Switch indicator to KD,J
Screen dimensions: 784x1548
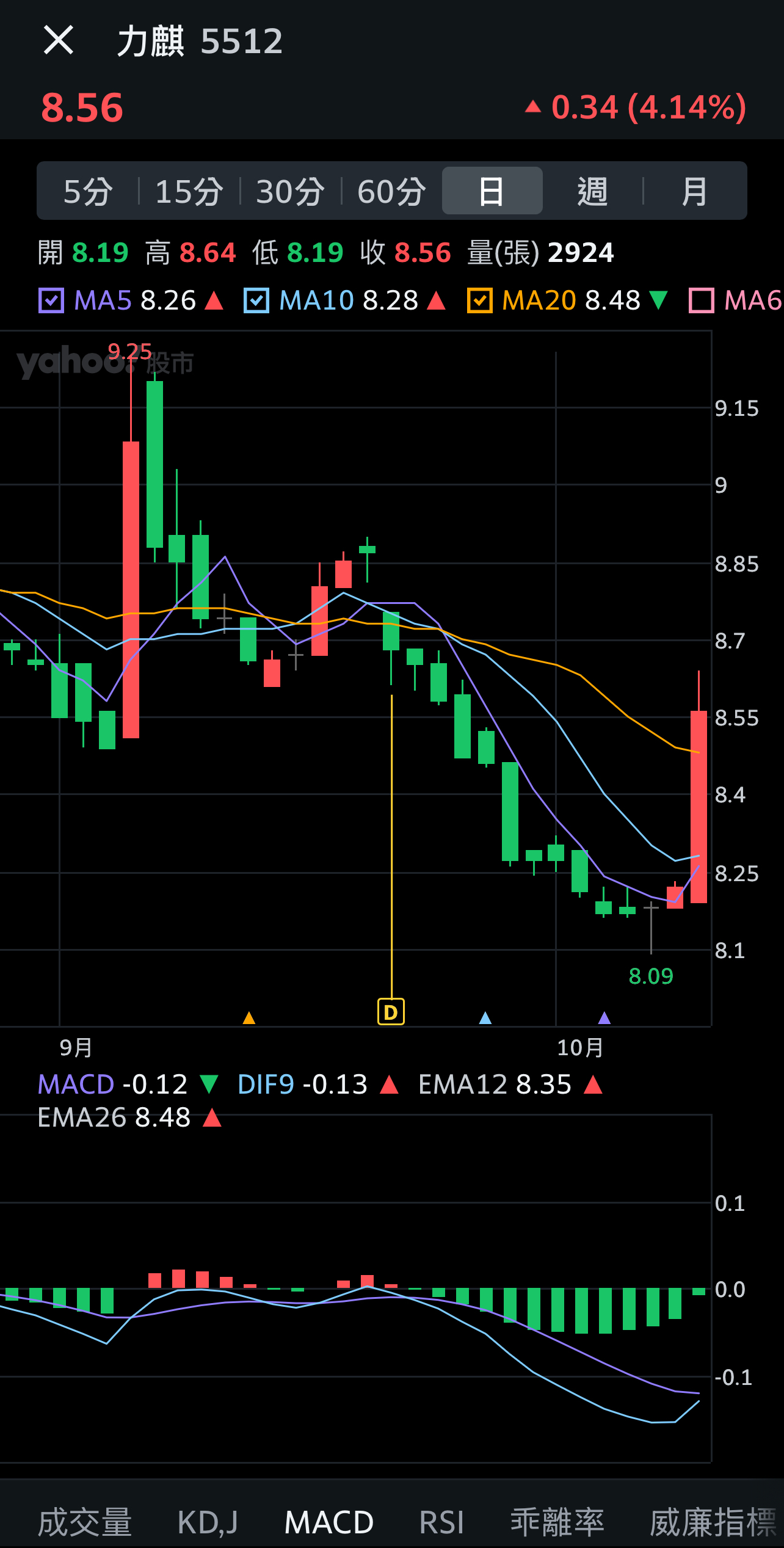(x=208, y=1522)
